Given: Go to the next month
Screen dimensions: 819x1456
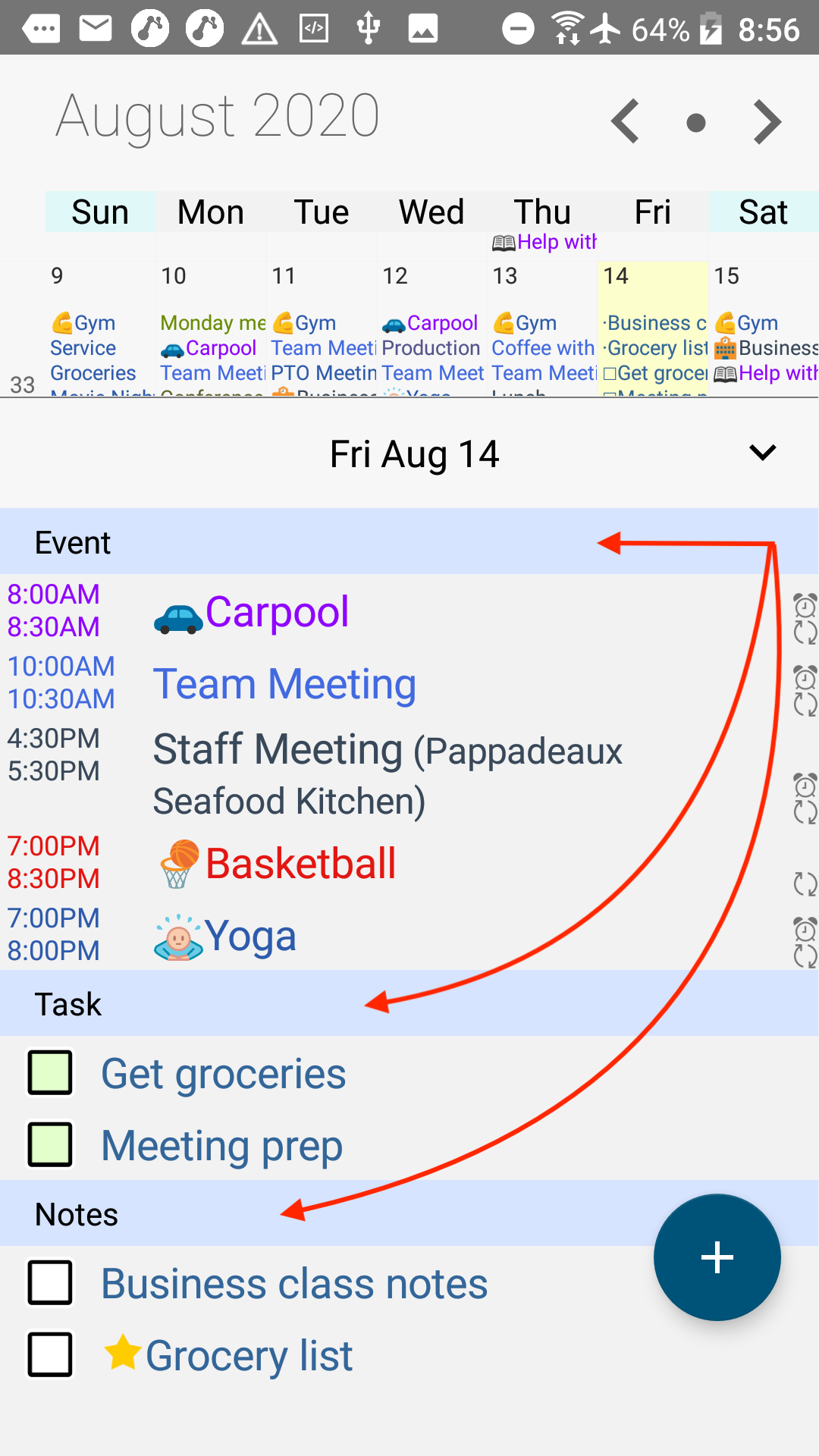Looking at the screenshot, I should click(x=767, y=122).
